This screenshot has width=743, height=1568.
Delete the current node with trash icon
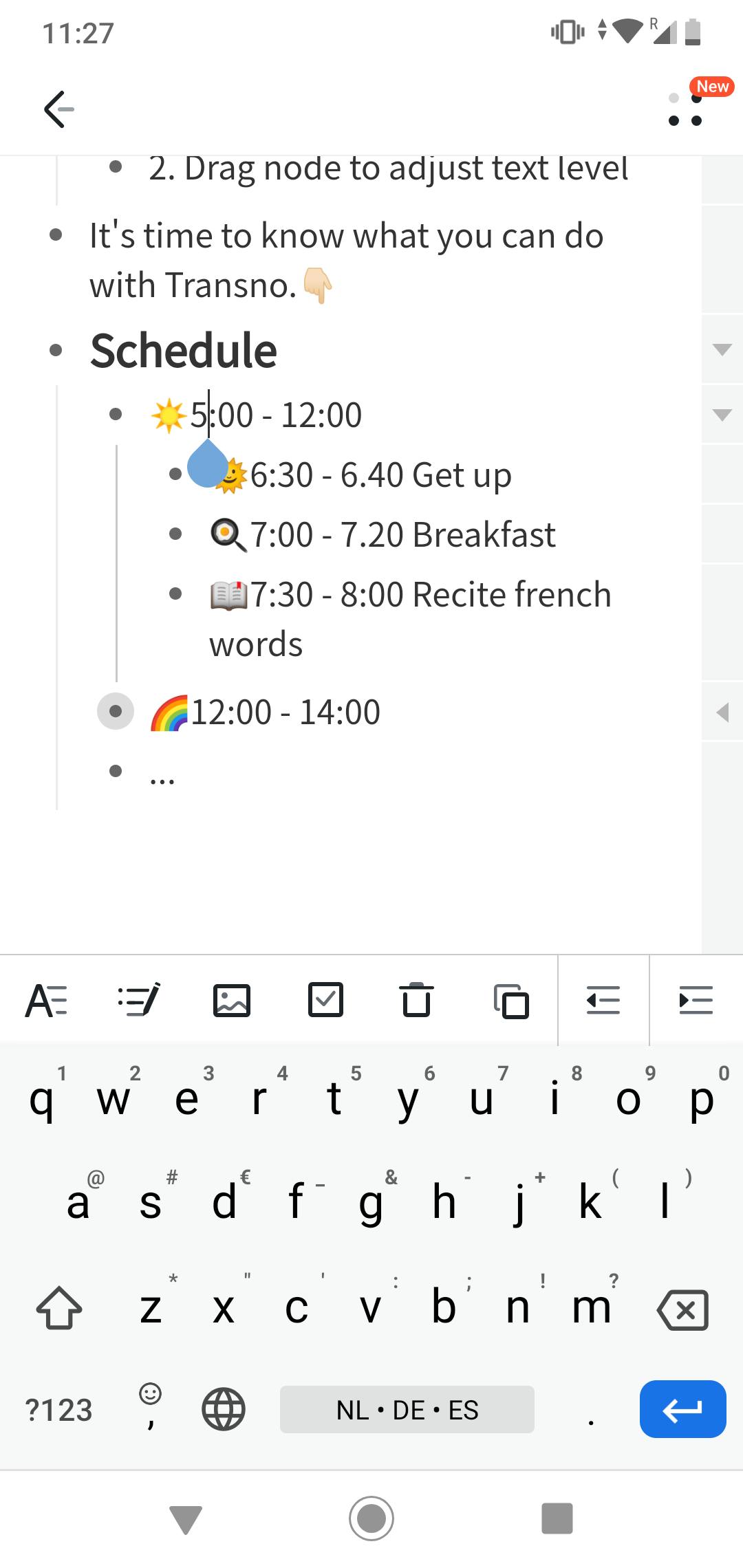point(417,1000)
